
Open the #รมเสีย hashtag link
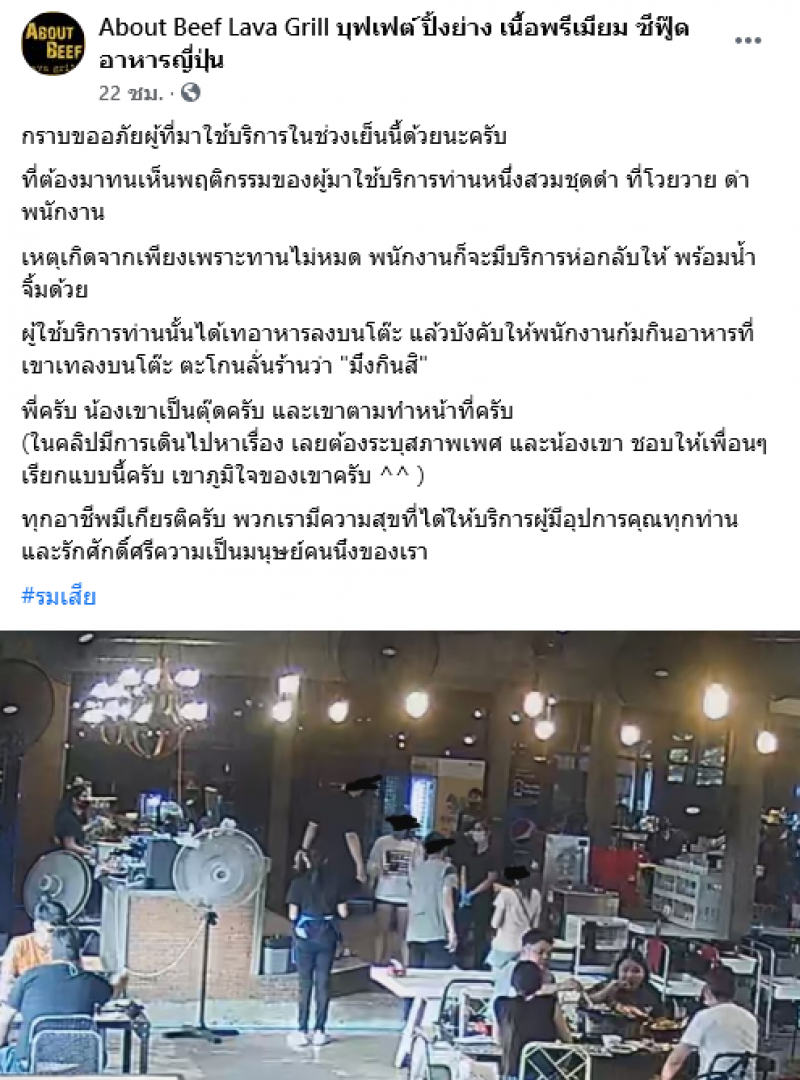58,597
